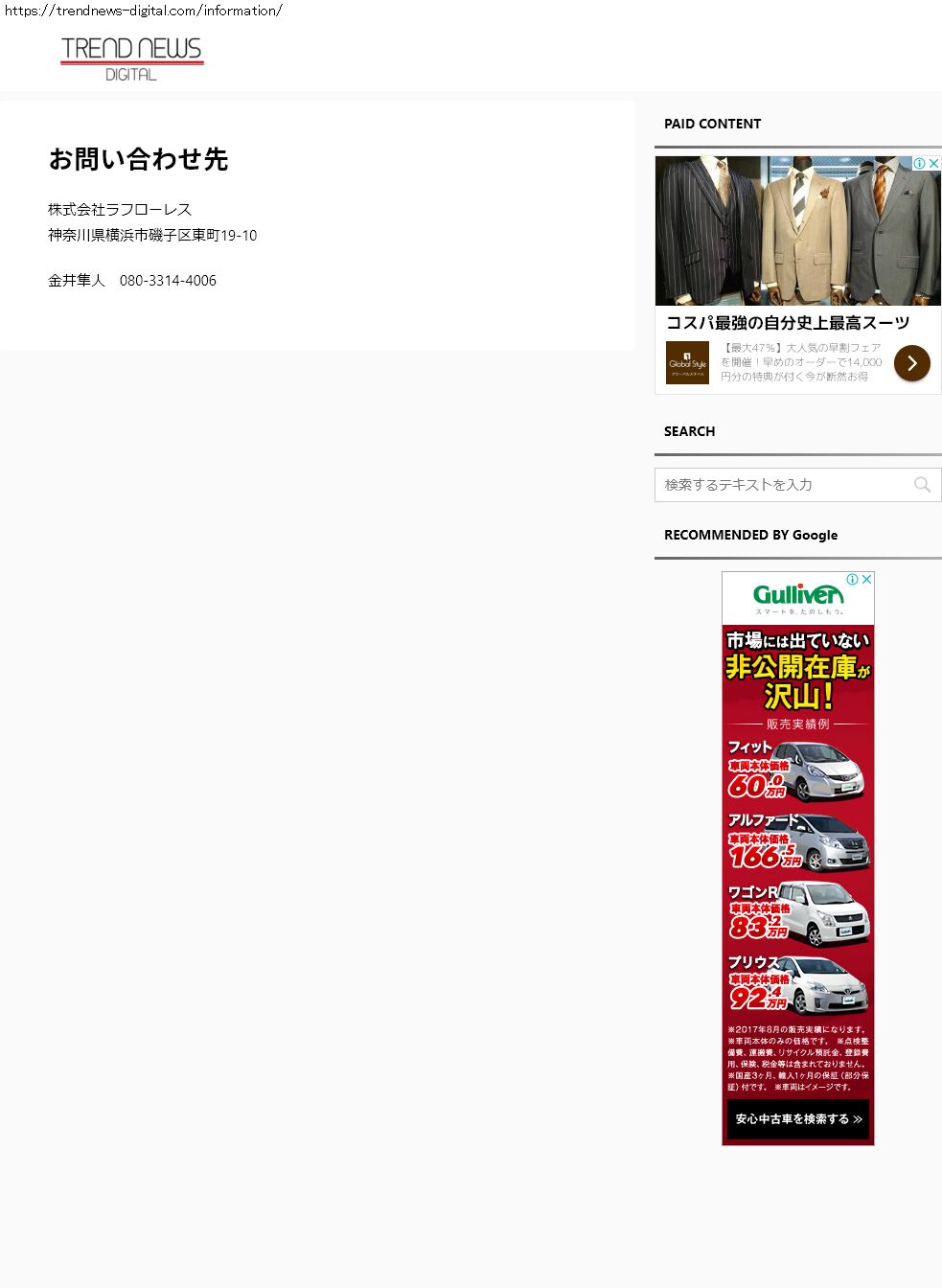Image resolution: width=942 pixels, height=1288 pixels.
Task: Open the suit advertisement arrow button
Action: (x=911, y=363)
